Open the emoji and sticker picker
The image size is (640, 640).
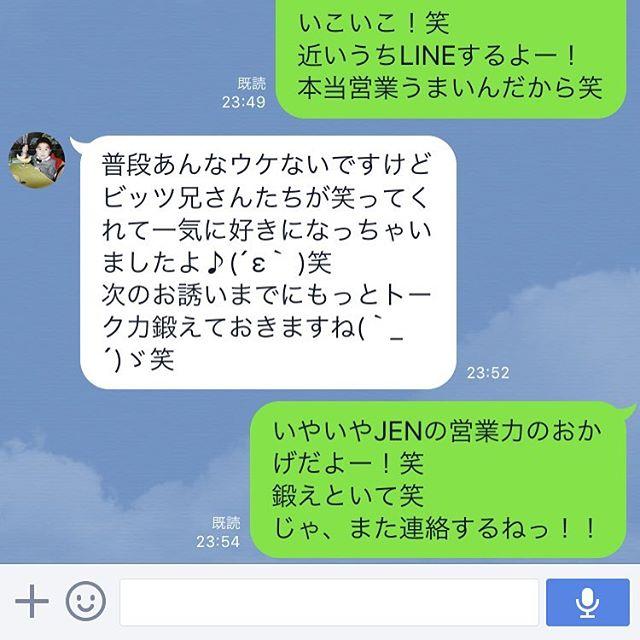pyautogui.click(x=86, y=601)
